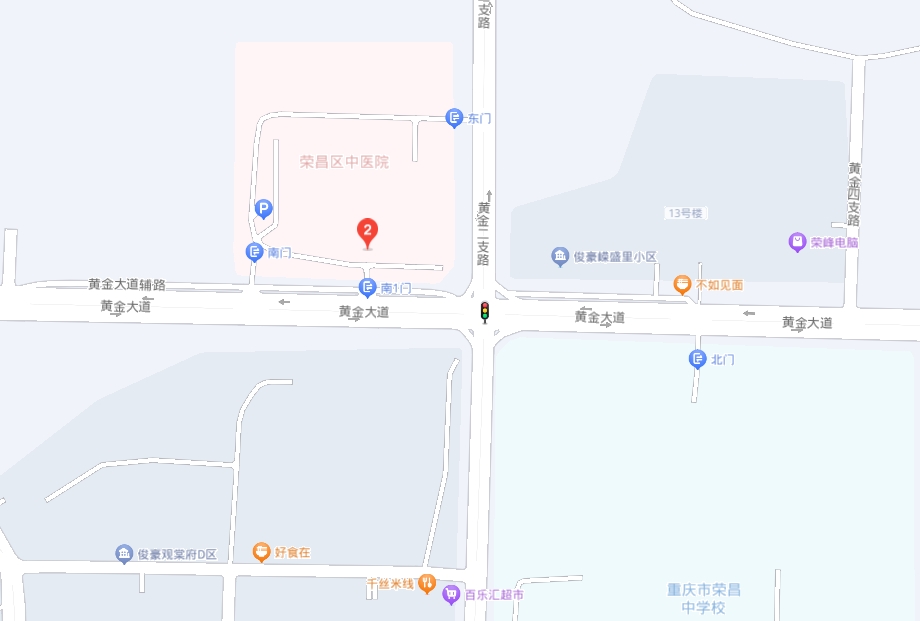Select the 东门 entrance marker
This screenshot has height=621, width=920.
click(x=454, y=118)
